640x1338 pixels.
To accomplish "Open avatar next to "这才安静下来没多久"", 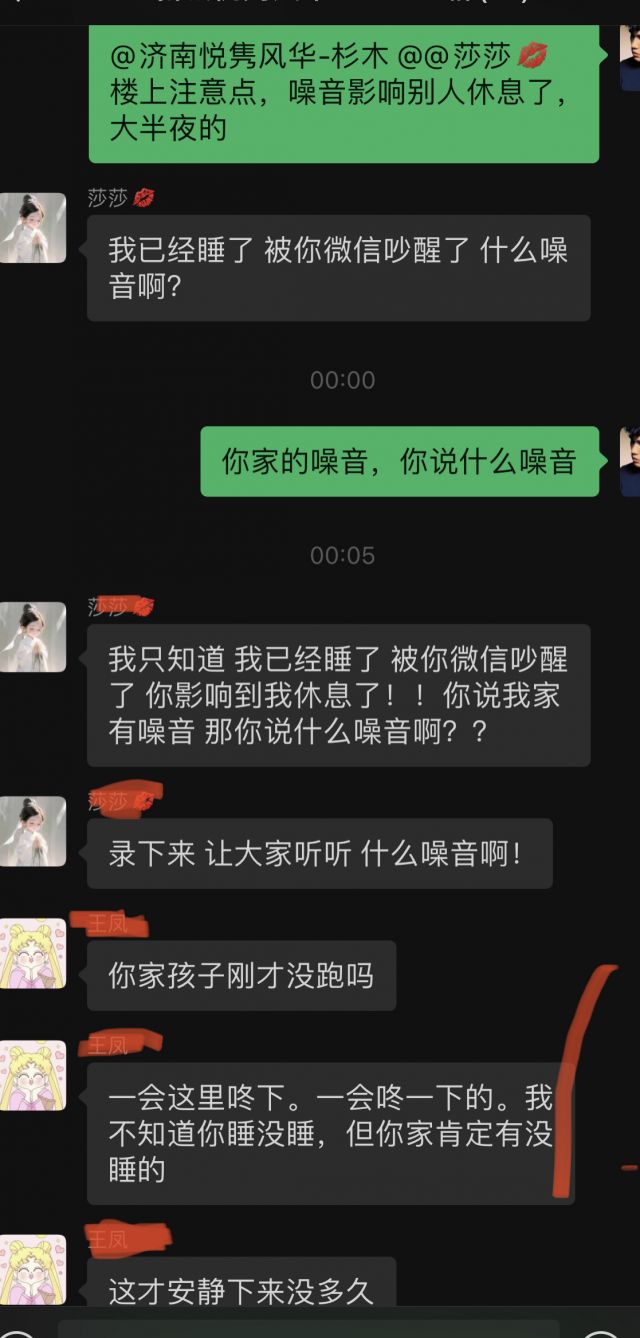I will click(x=33, y=1269).
